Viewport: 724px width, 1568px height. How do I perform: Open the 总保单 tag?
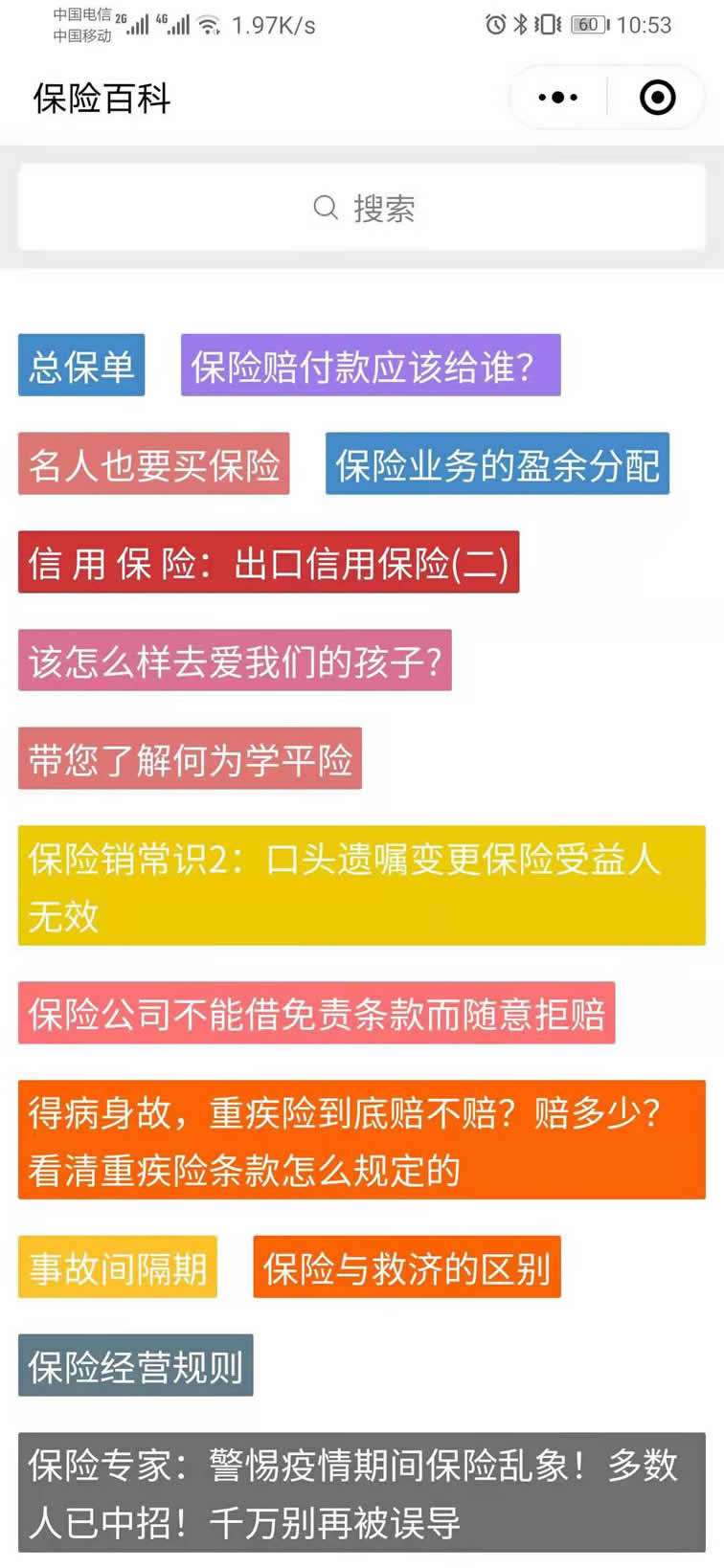[81, 366]
